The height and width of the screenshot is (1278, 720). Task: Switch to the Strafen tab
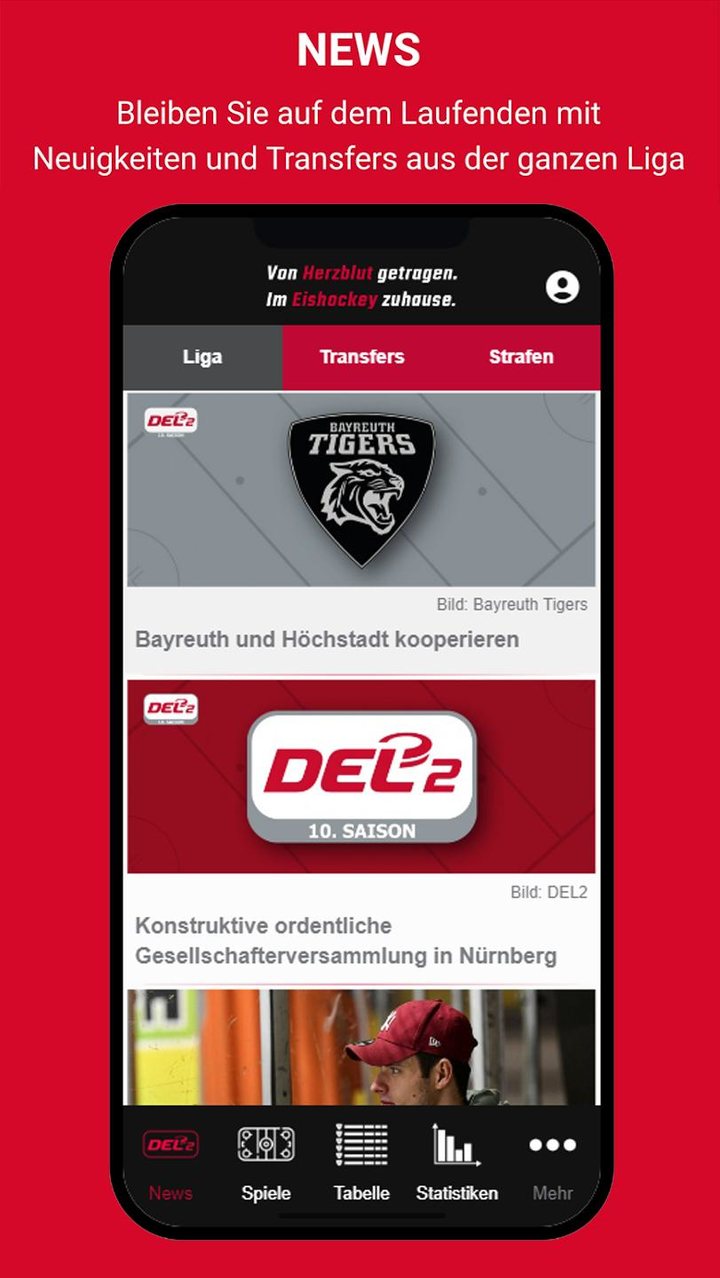point(522,356)
